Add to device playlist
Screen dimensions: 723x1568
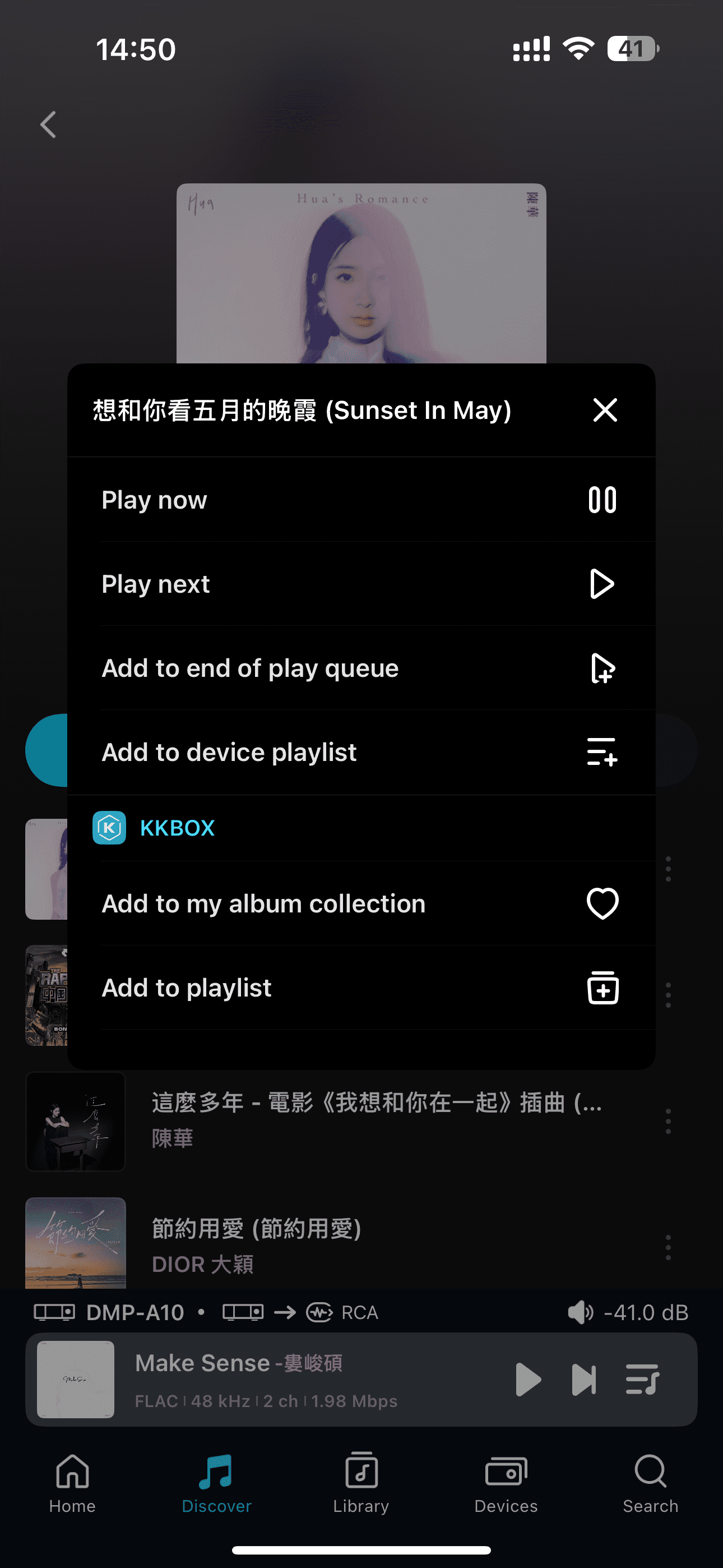click(359, 751)
